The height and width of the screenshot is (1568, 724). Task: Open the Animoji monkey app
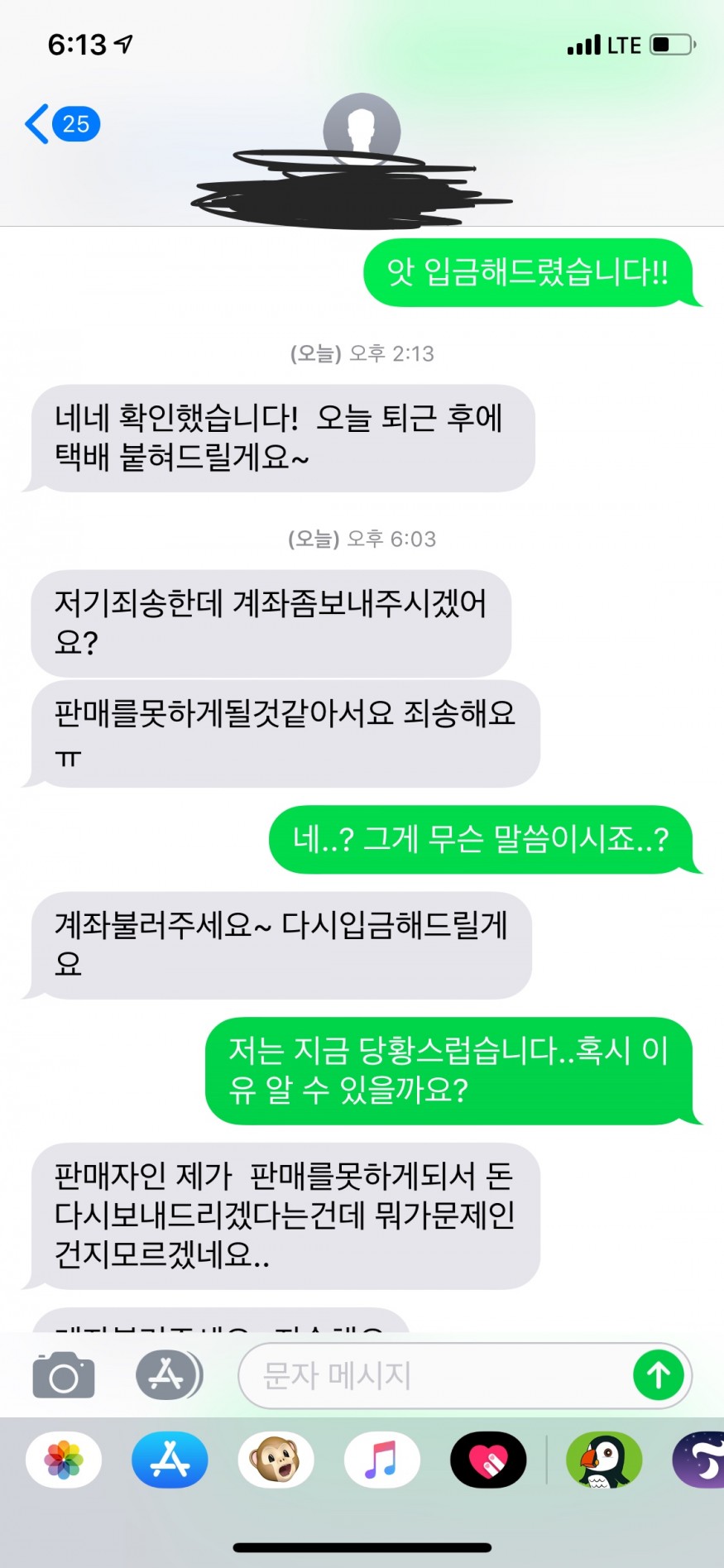(x=276, y=1460)
